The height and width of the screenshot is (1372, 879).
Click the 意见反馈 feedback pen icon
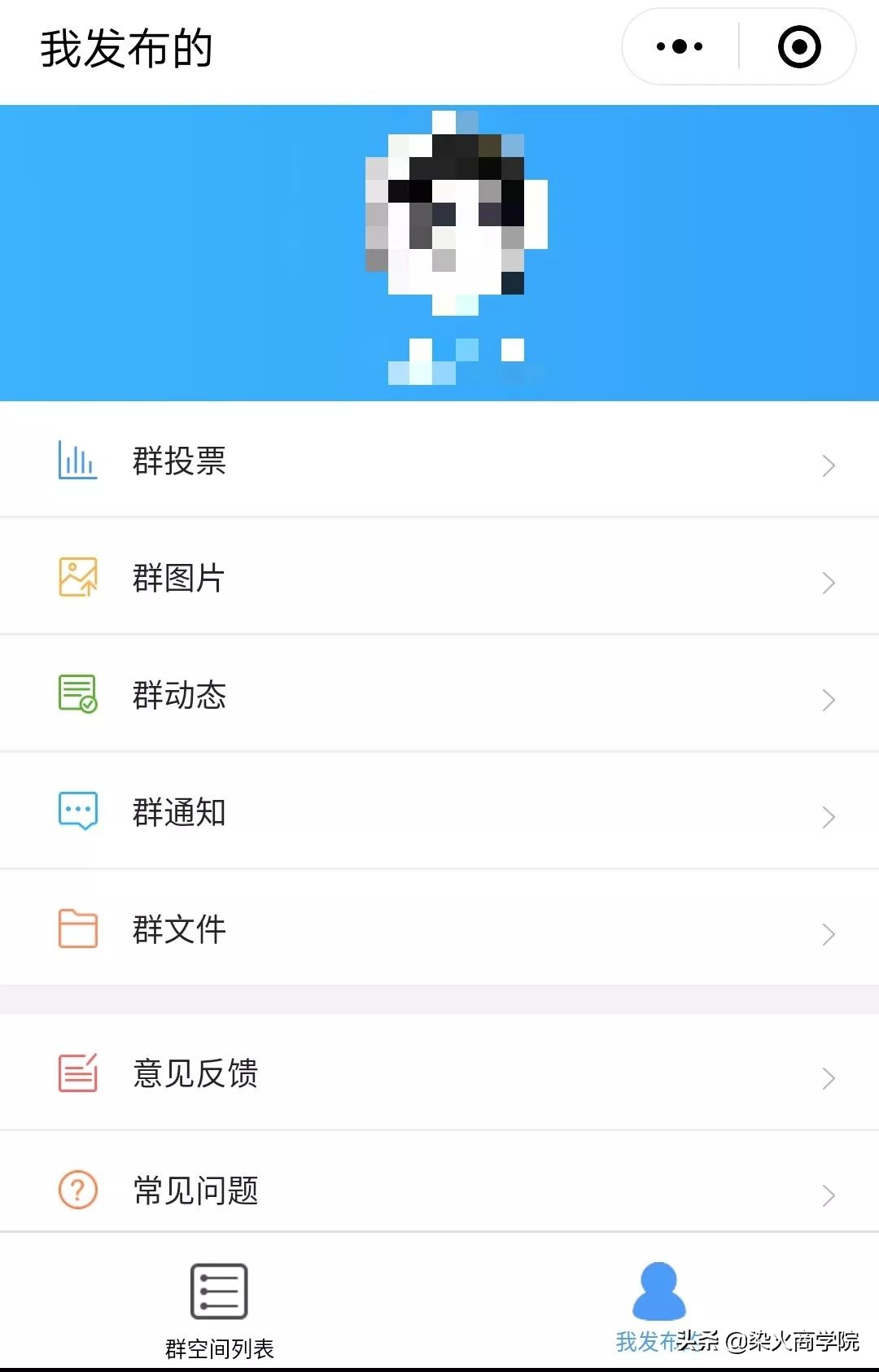(x=77, y=1074)
